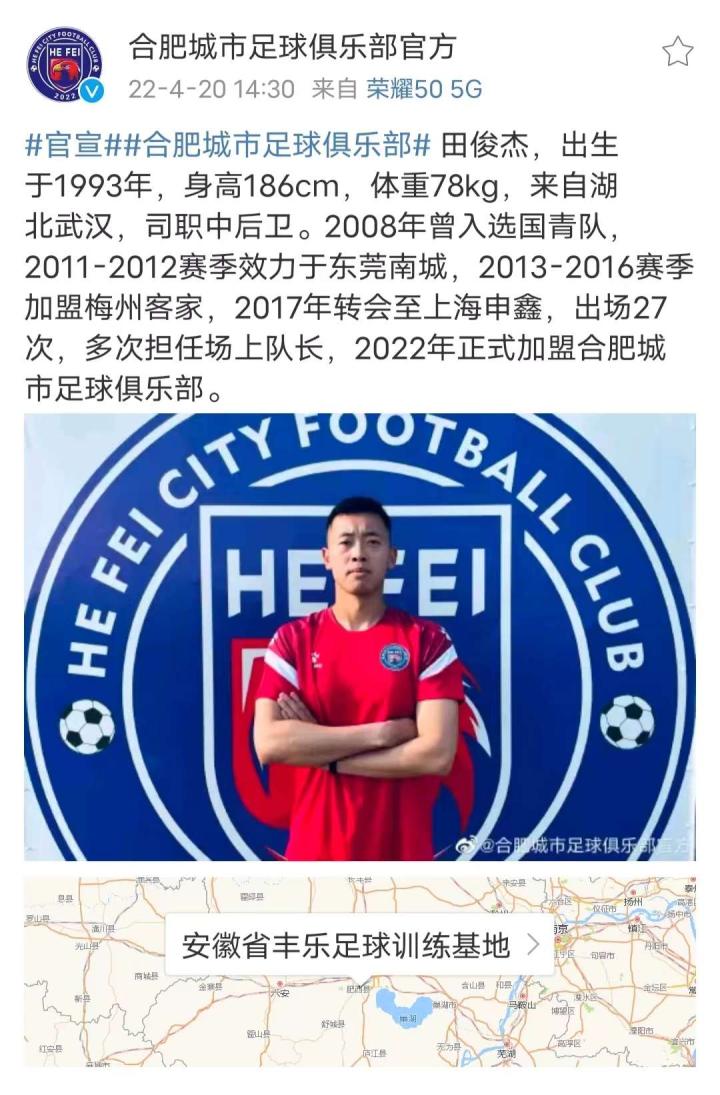View the player photo full screen
Image resolution: width=720 pixels, height=1095 pixels.
(x=360, y=636)
